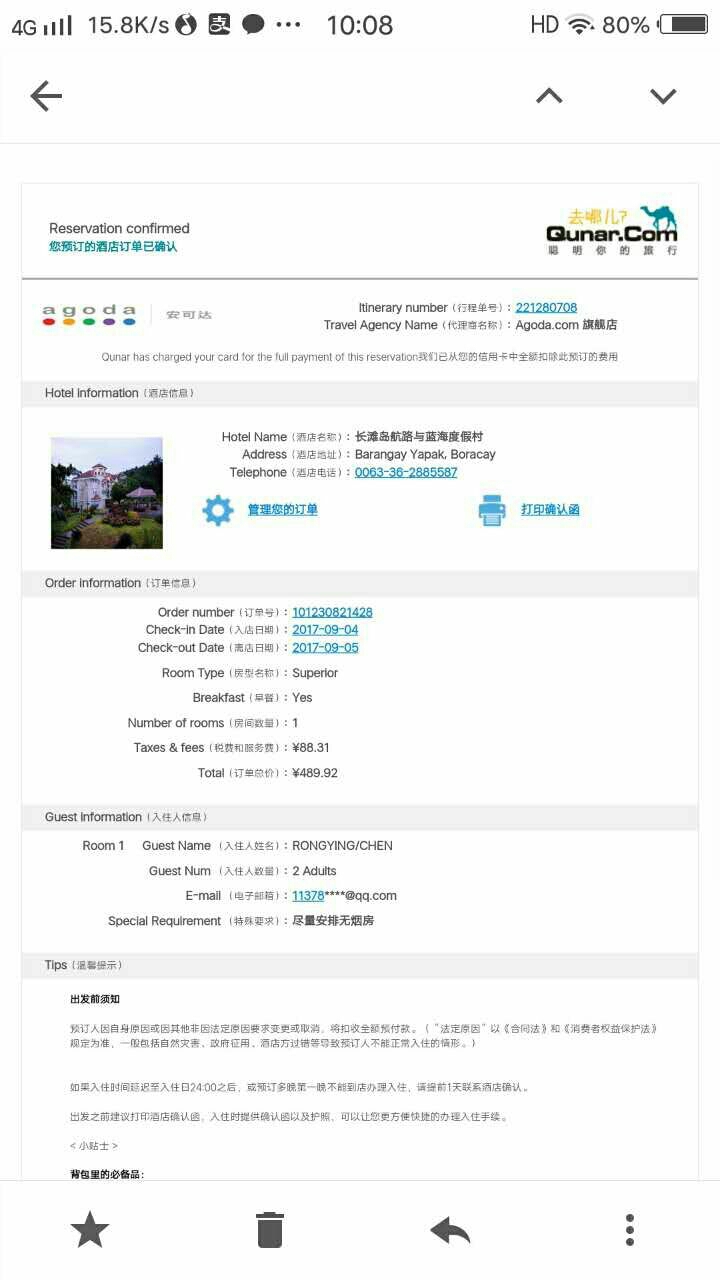Open itinerary number 221280708 link
The height and width of the screenshot is (1280, 720).
point(546,307)
